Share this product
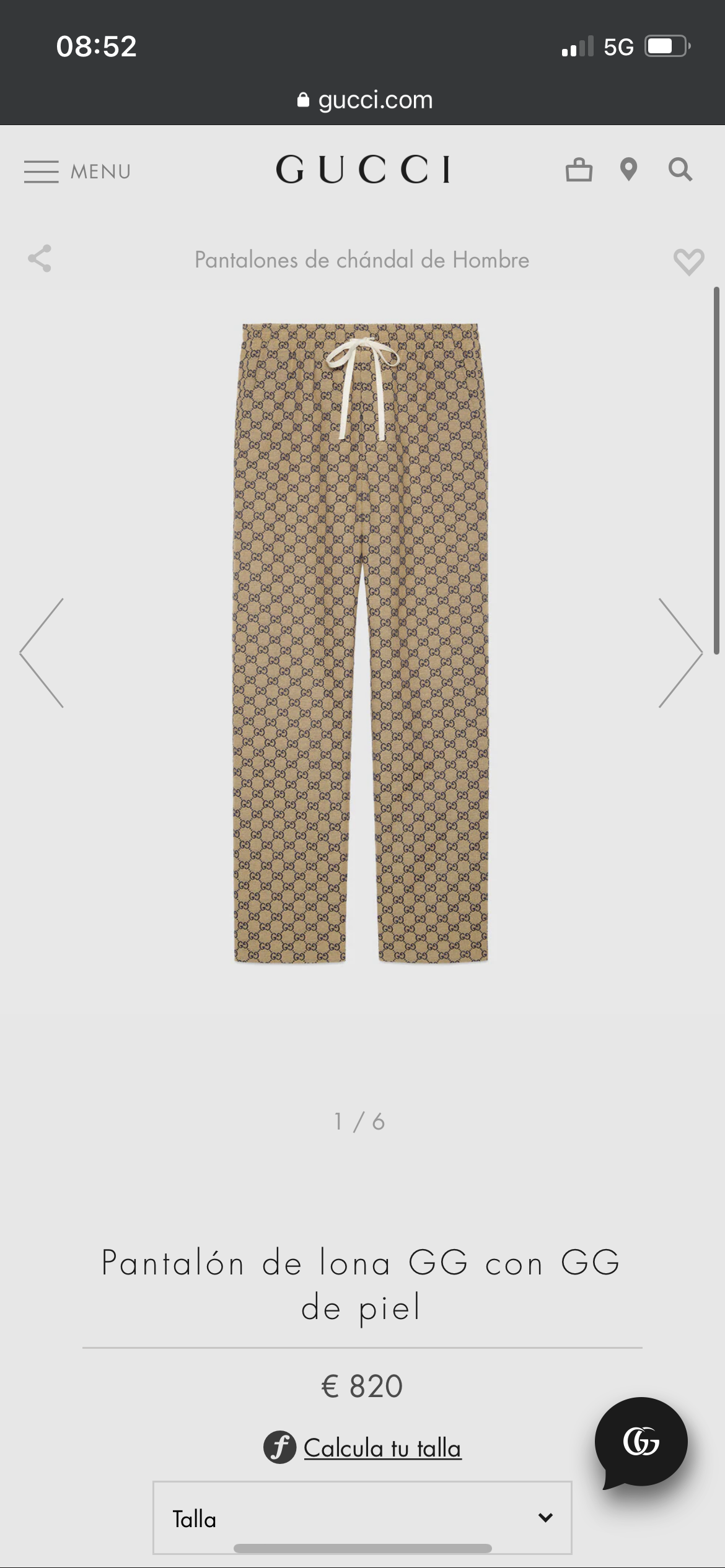725x1568 pixels. pyautogui.click(x=40, y=259)
